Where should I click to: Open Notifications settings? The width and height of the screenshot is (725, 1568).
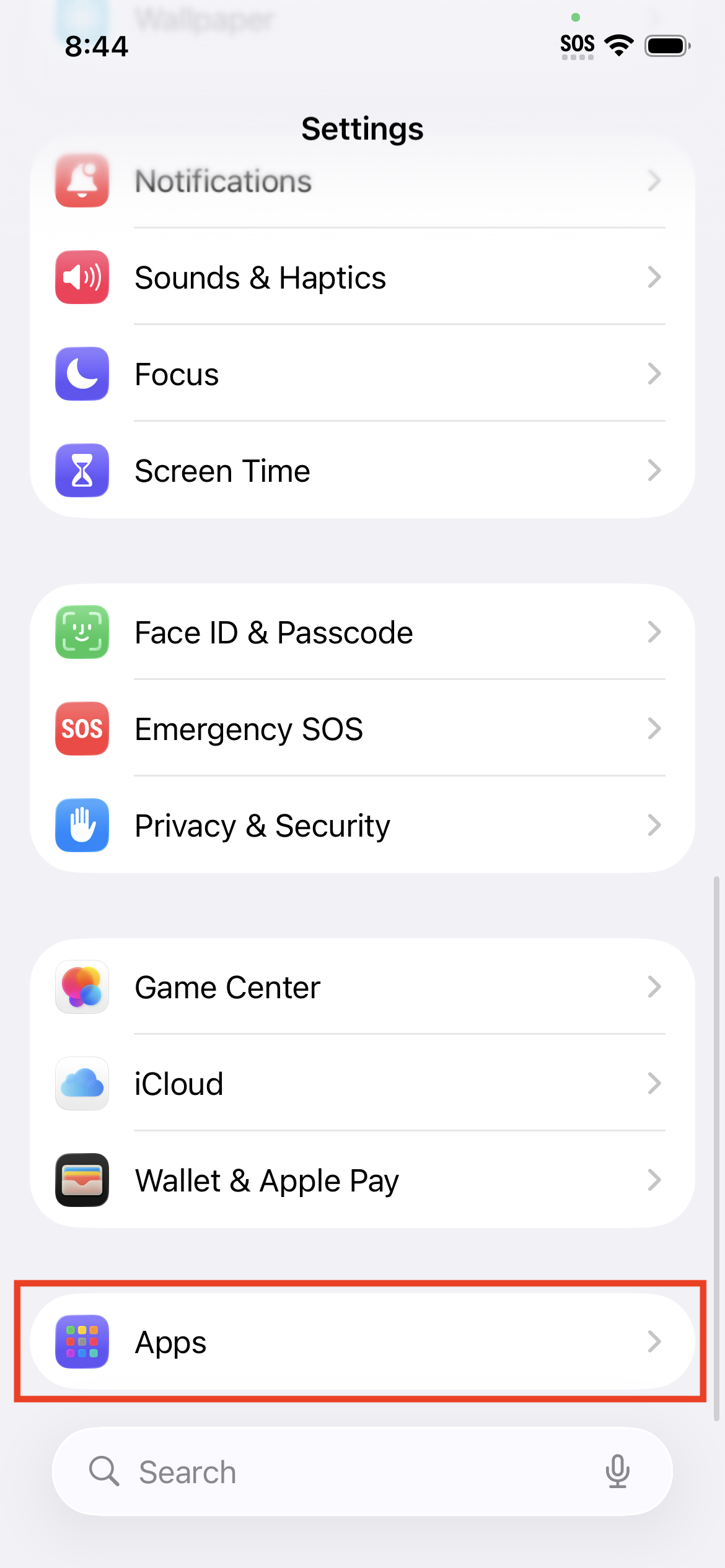tap(362, 181)
